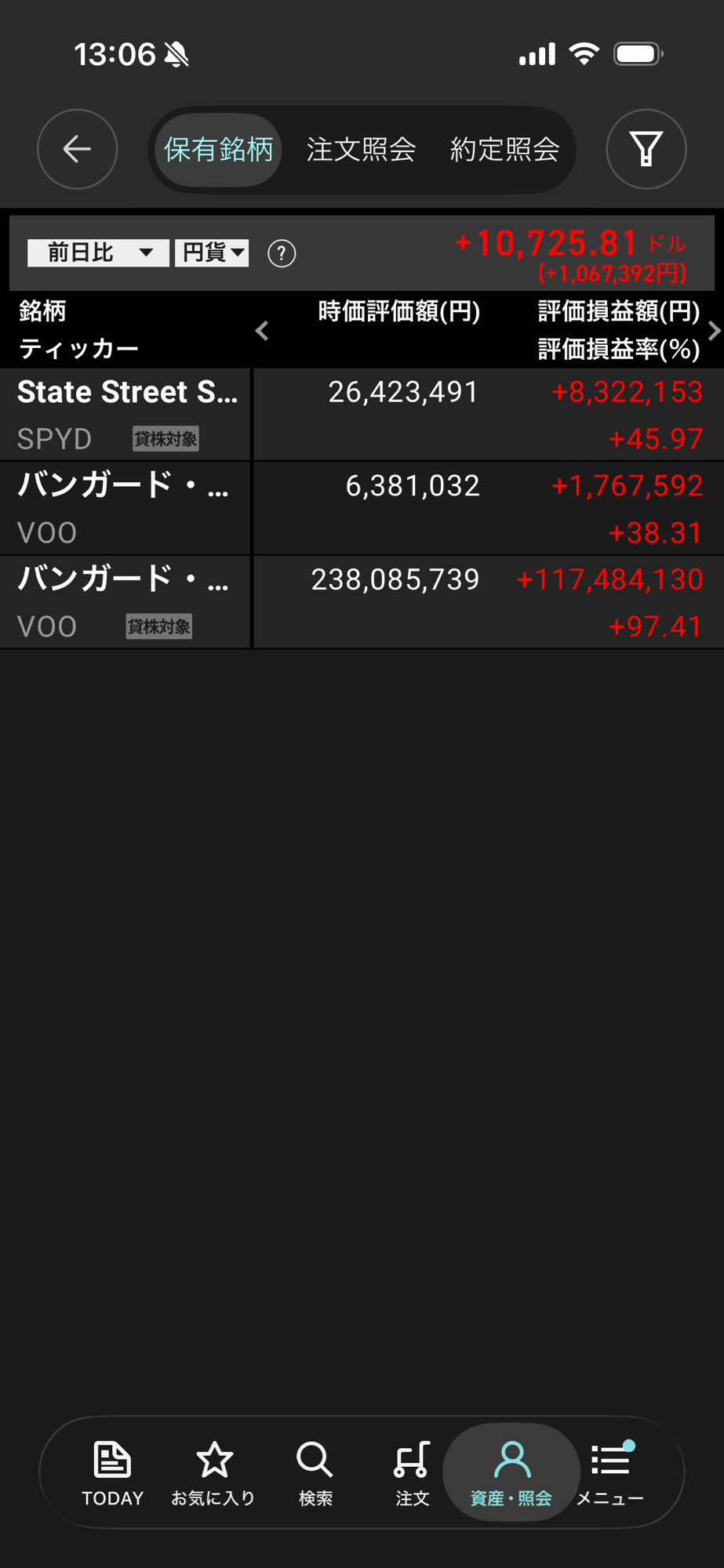Viewport: 724px width, 1568px height.
Task: Go to the TODAY tab
Action: [x=112, y=1472]
